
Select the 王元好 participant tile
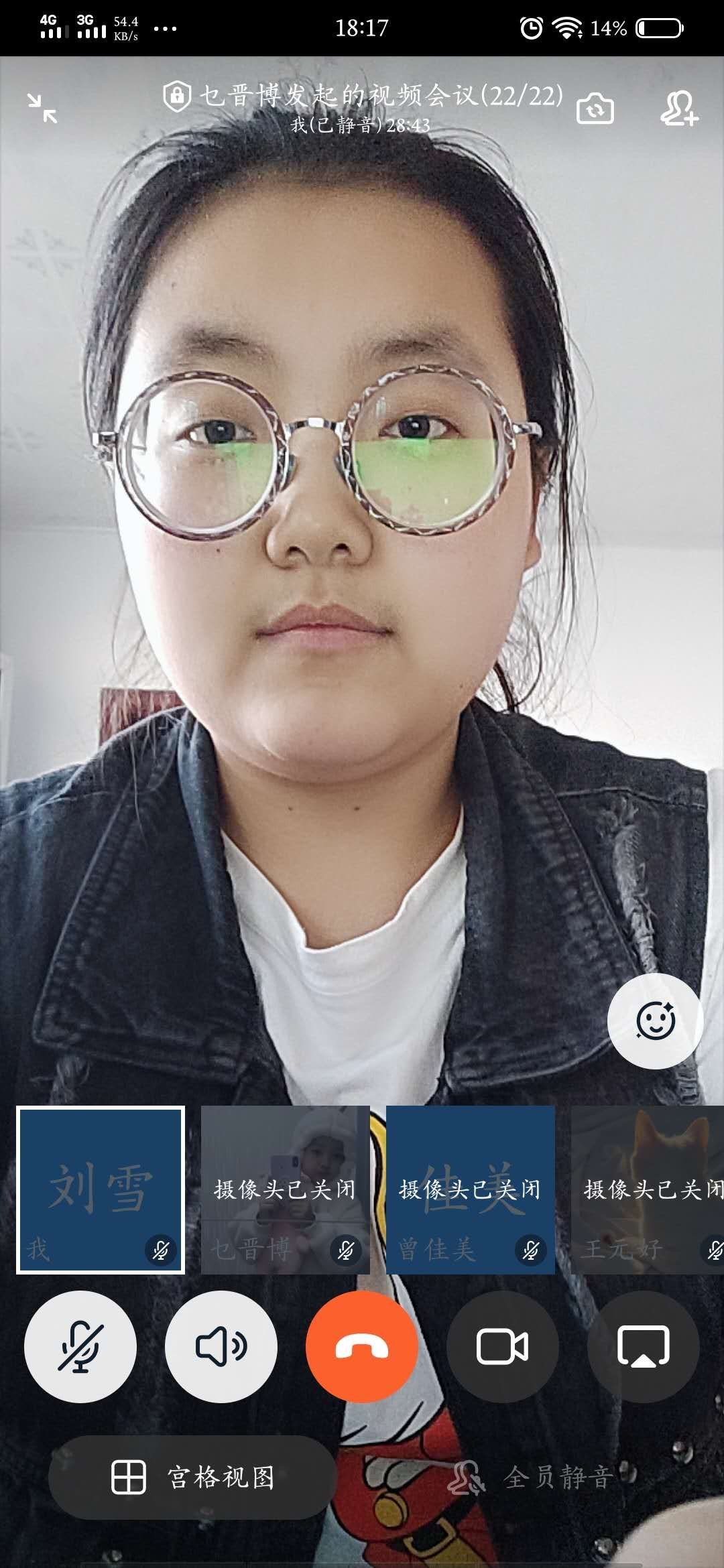pyautogui.click(x=648, y=1190)
